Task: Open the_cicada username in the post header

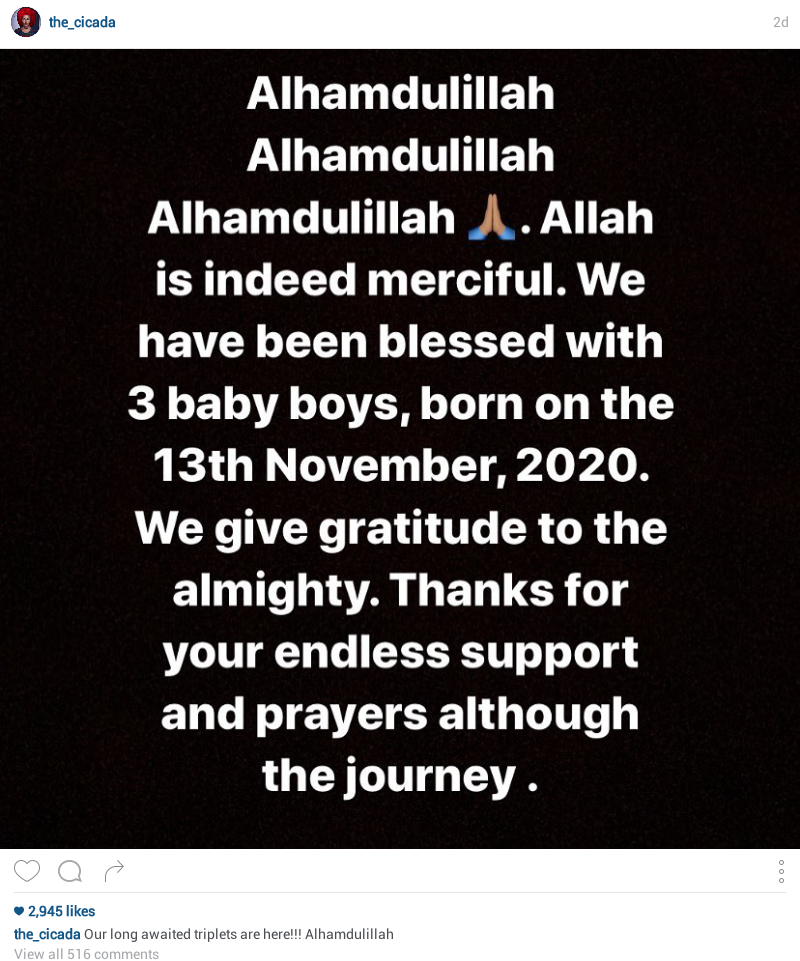Action: pyautogui.click(x=82, y=22)
